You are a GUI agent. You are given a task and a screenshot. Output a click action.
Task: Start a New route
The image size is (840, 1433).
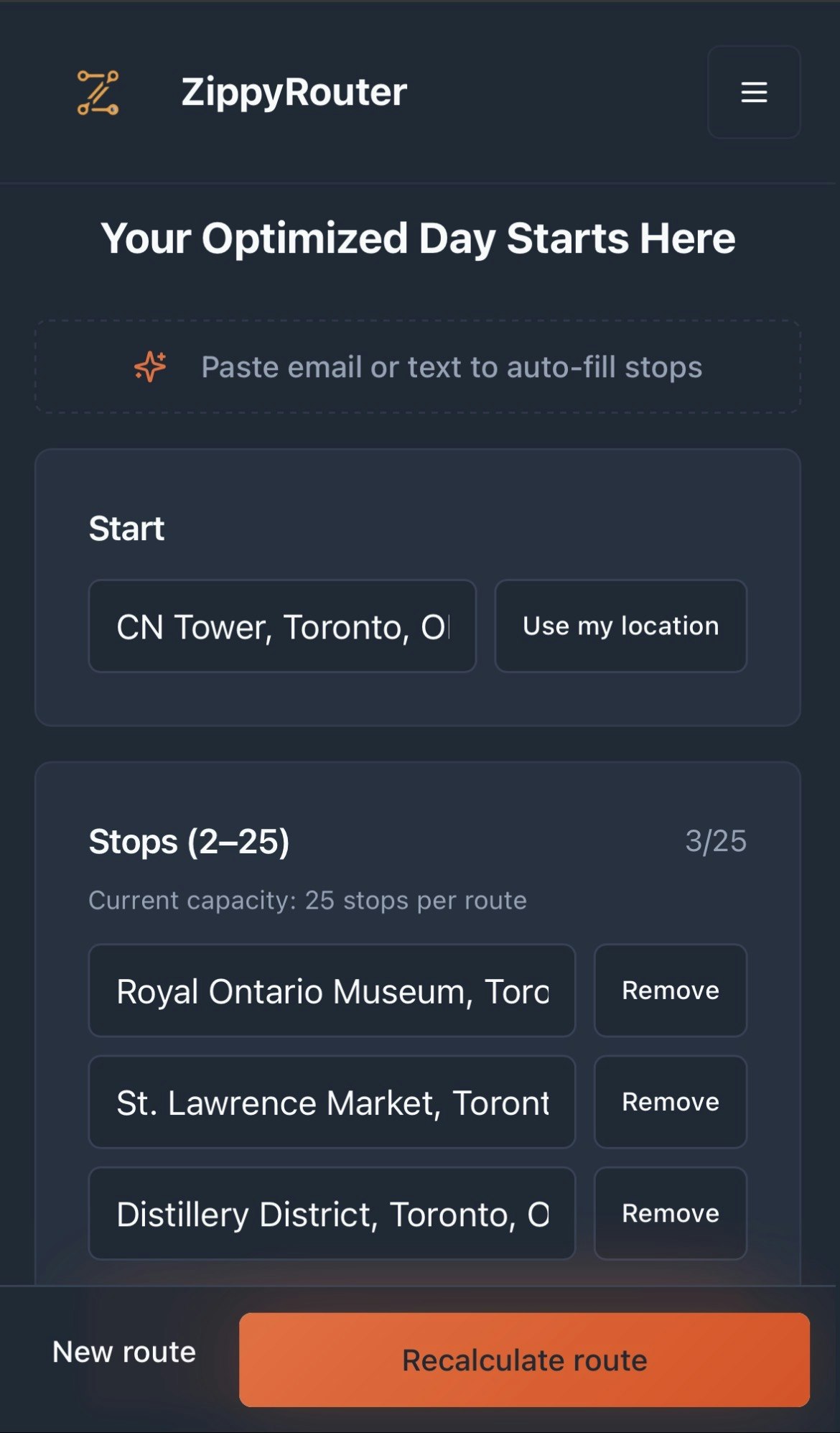pyautogui.click(x=123, y=1352)
